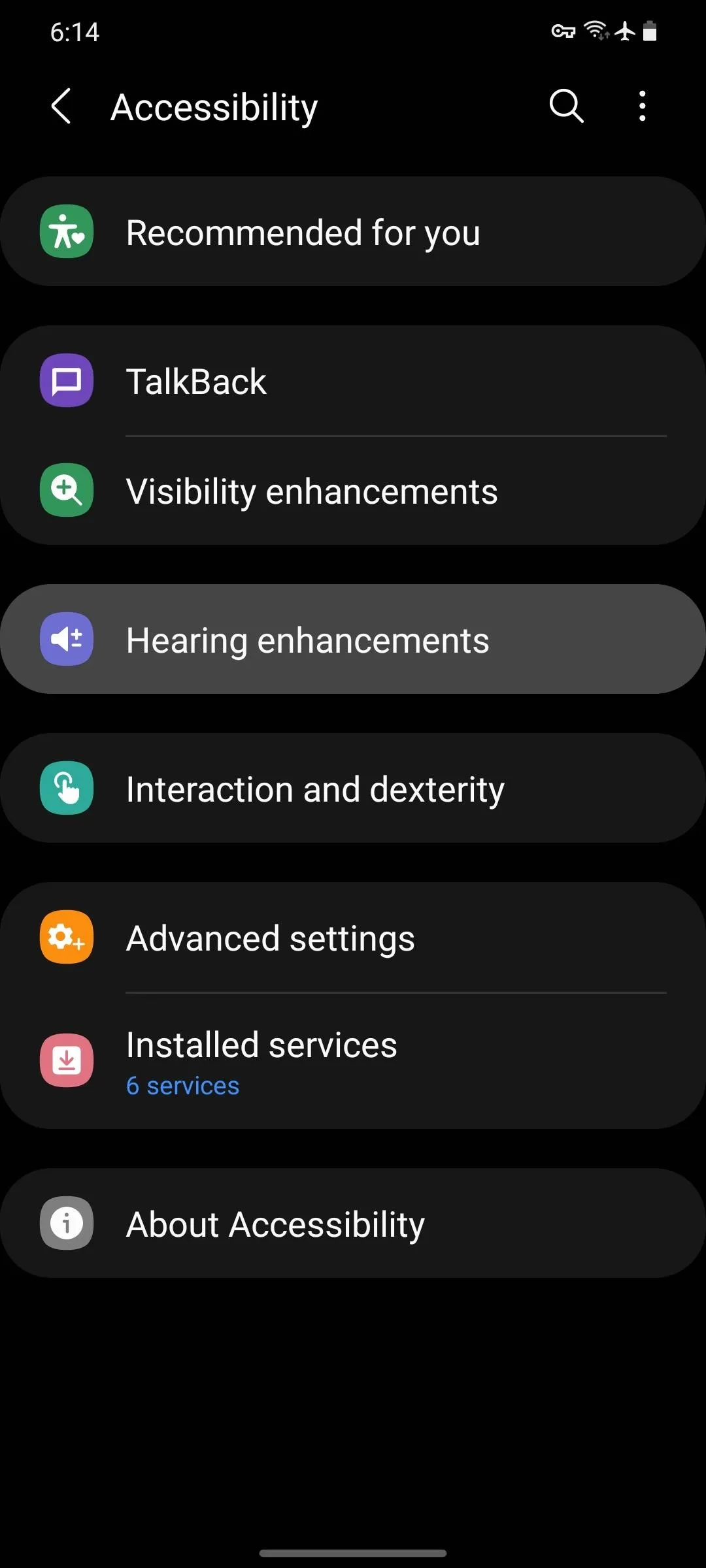Open Recommended for you
The height and width of the screenshot is (1568, 706).
point(353,232)
